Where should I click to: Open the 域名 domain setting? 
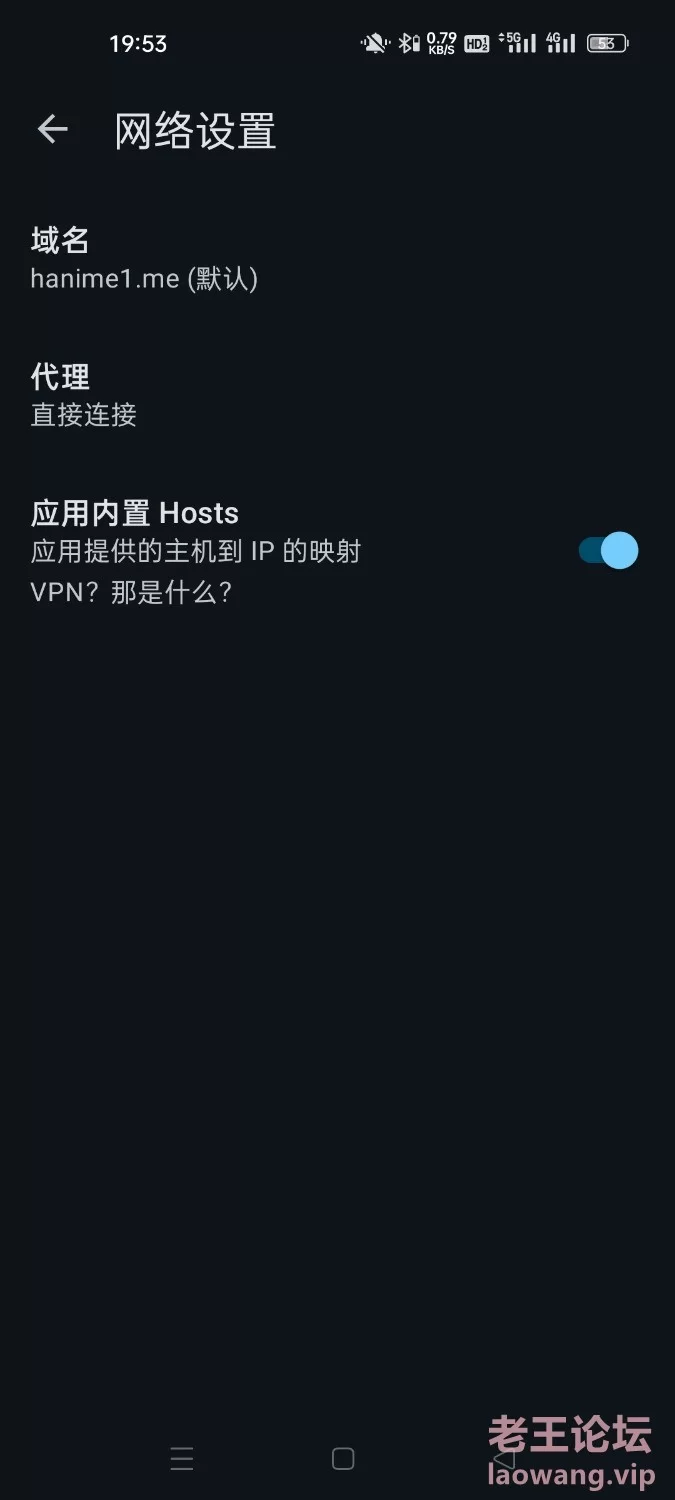[337, 259]
